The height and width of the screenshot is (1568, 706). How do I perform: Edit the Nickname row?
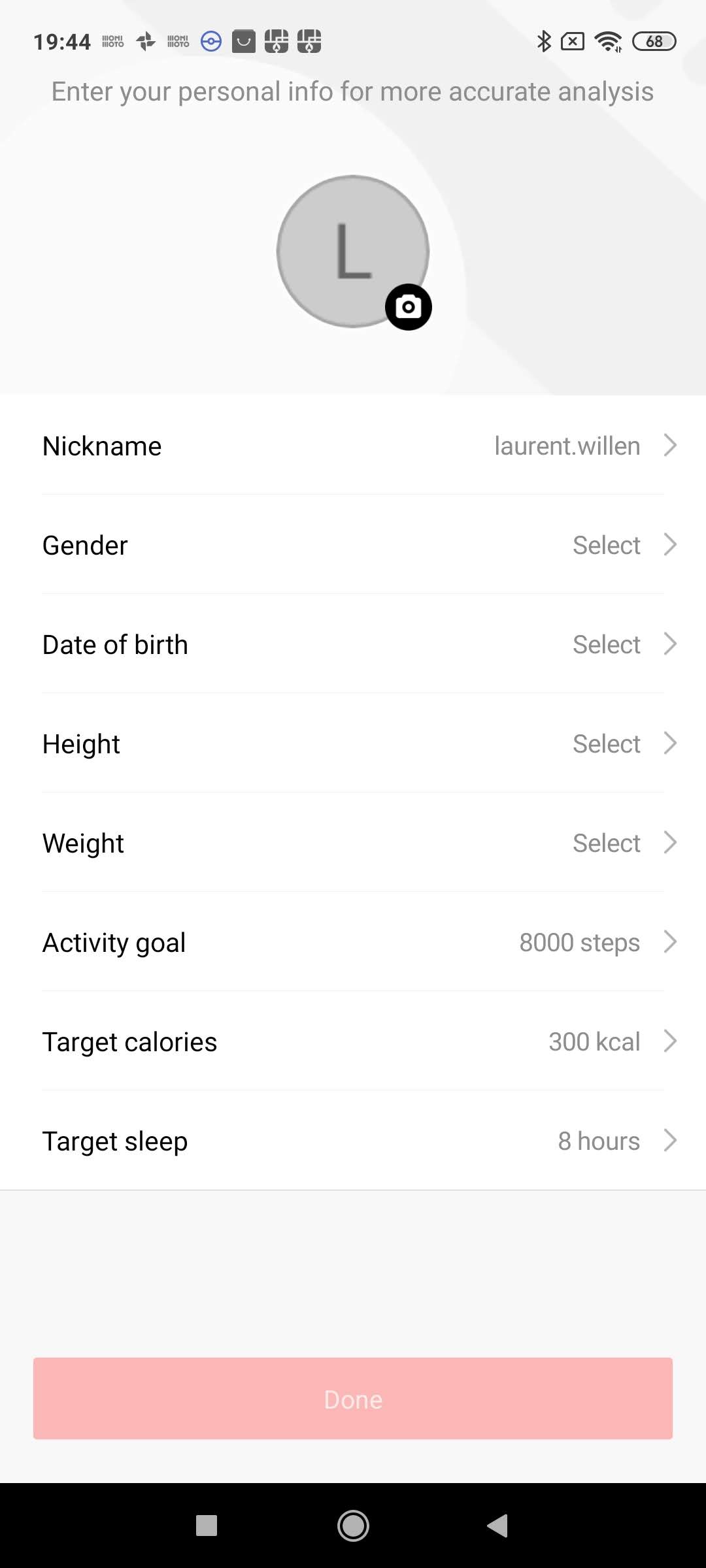pos(353,446)
